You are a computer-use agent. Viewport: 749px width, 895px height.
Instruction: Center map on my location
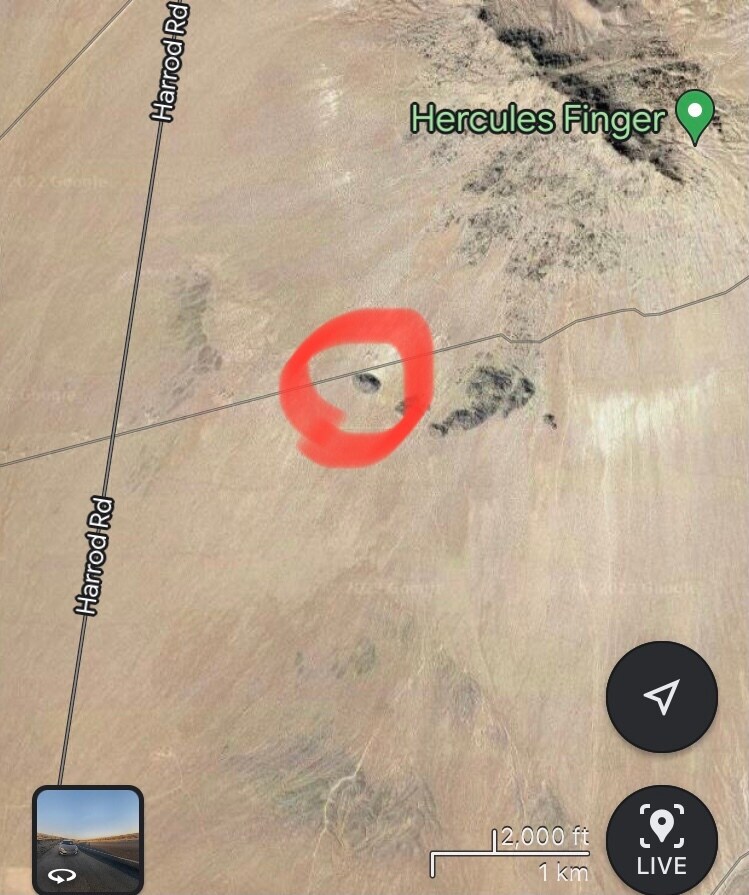pyautogui.click(x=661, y=696)
